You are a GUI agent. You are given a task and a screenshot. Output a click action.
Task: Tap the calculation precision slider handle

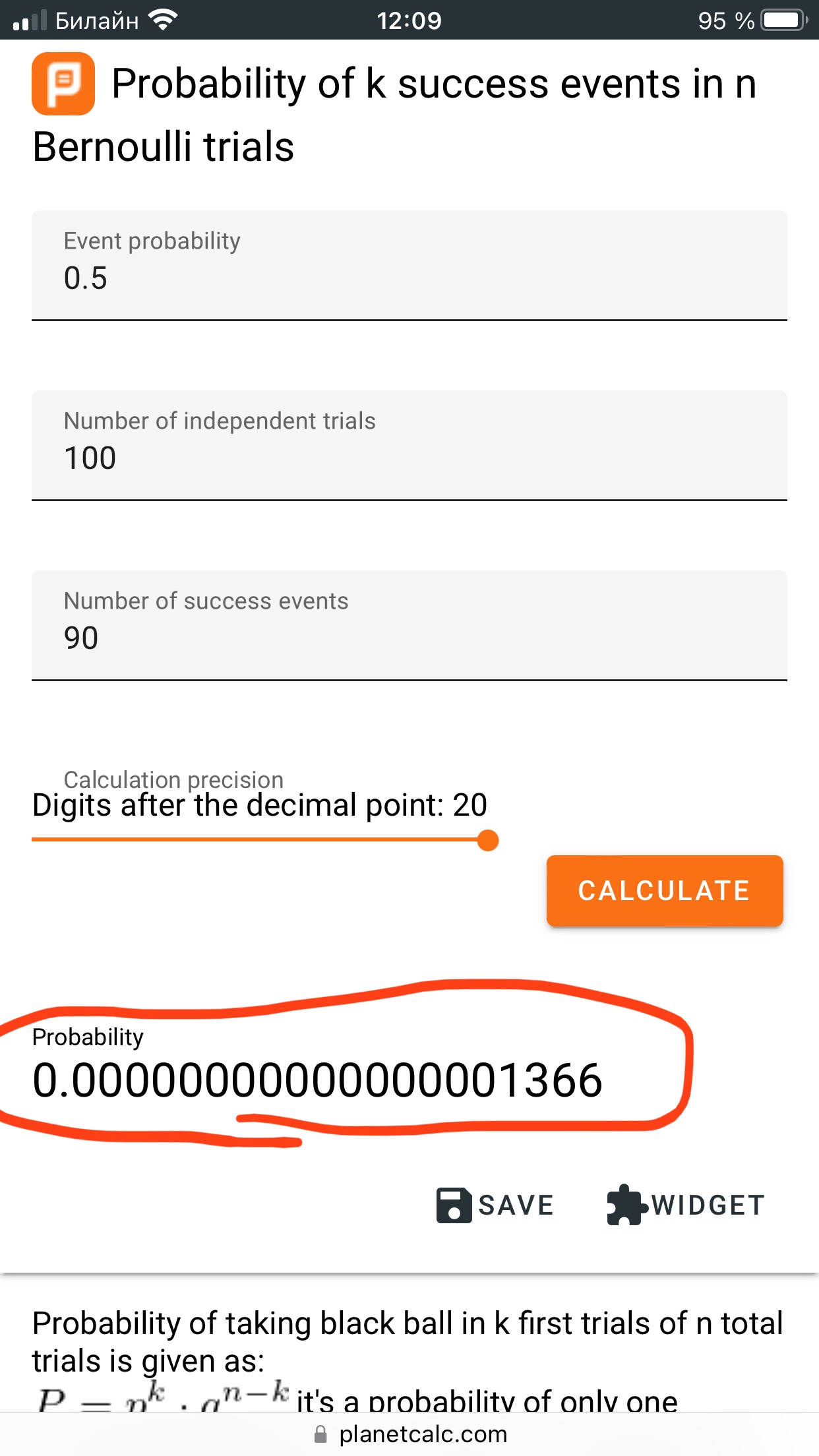click(487, 840)
